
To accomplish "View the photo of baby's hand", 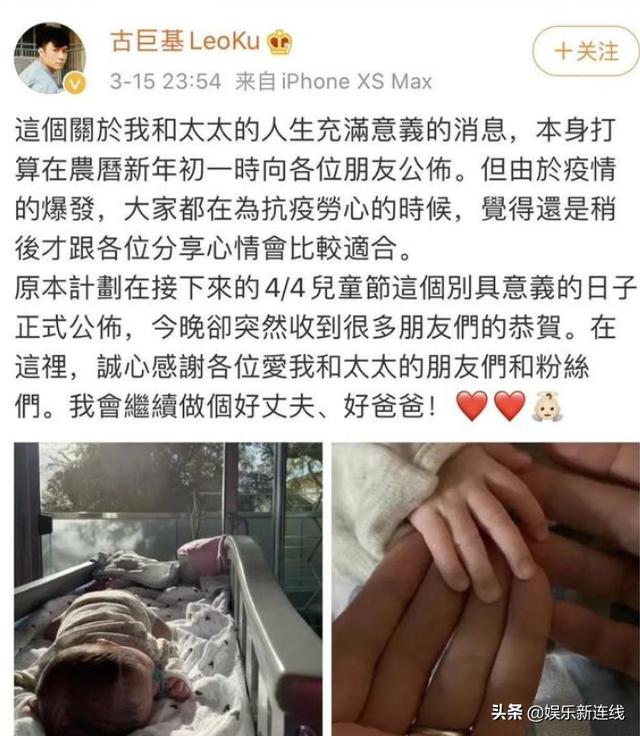I will (x=485, y=588).
